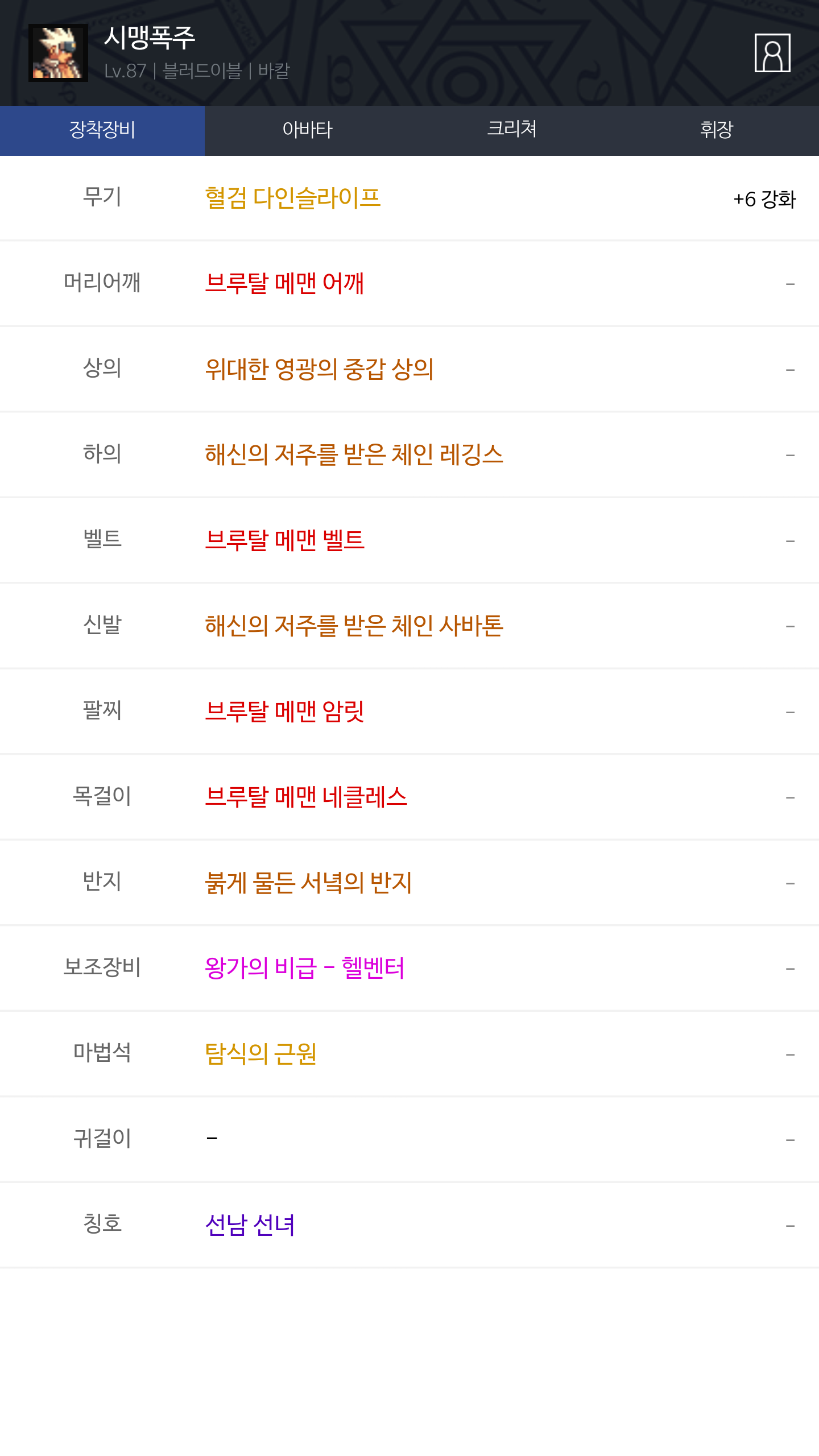The width and height of the screenshot is (819, 1456).
Task: View 브루탈 메맨 벨트 details
Action: 284,540
